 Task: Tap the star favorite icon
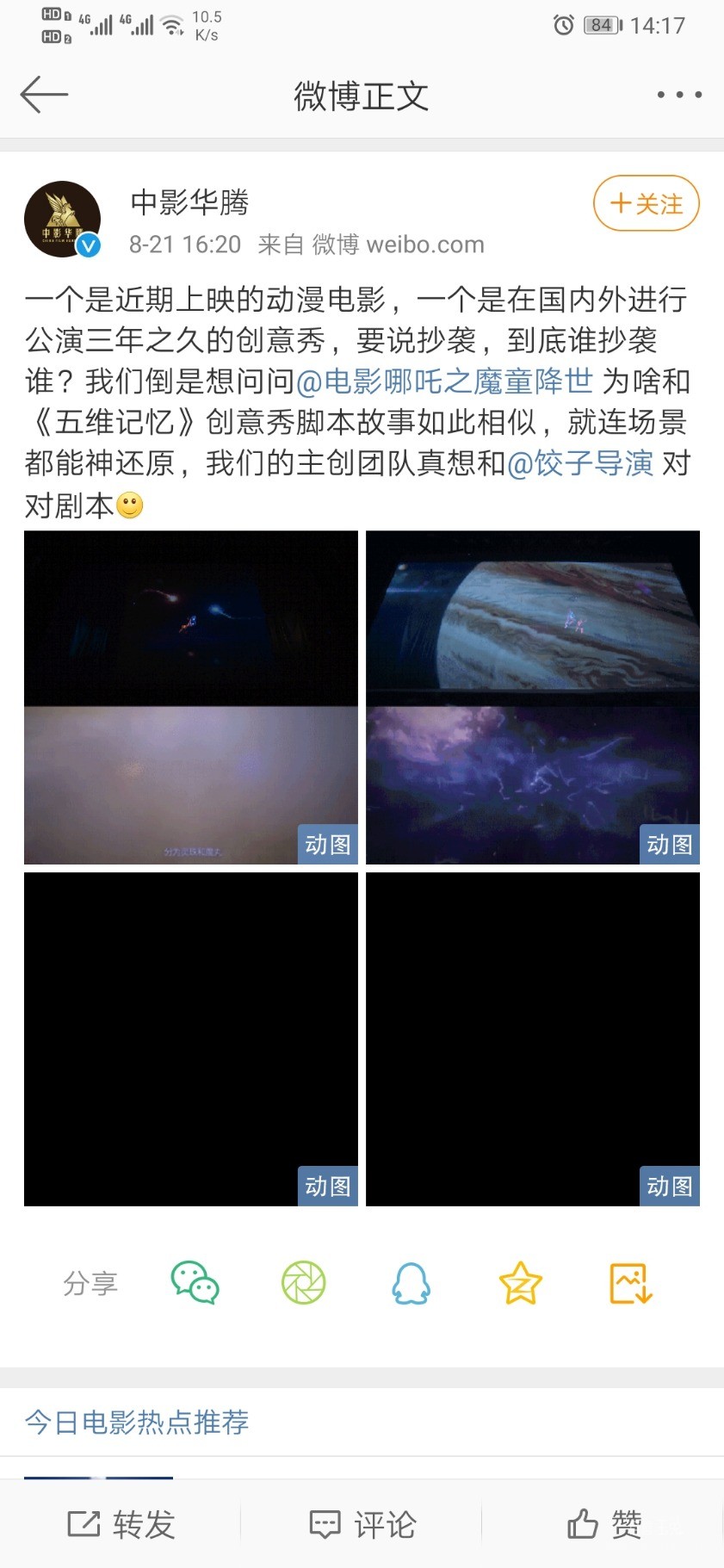(519, 1282)
